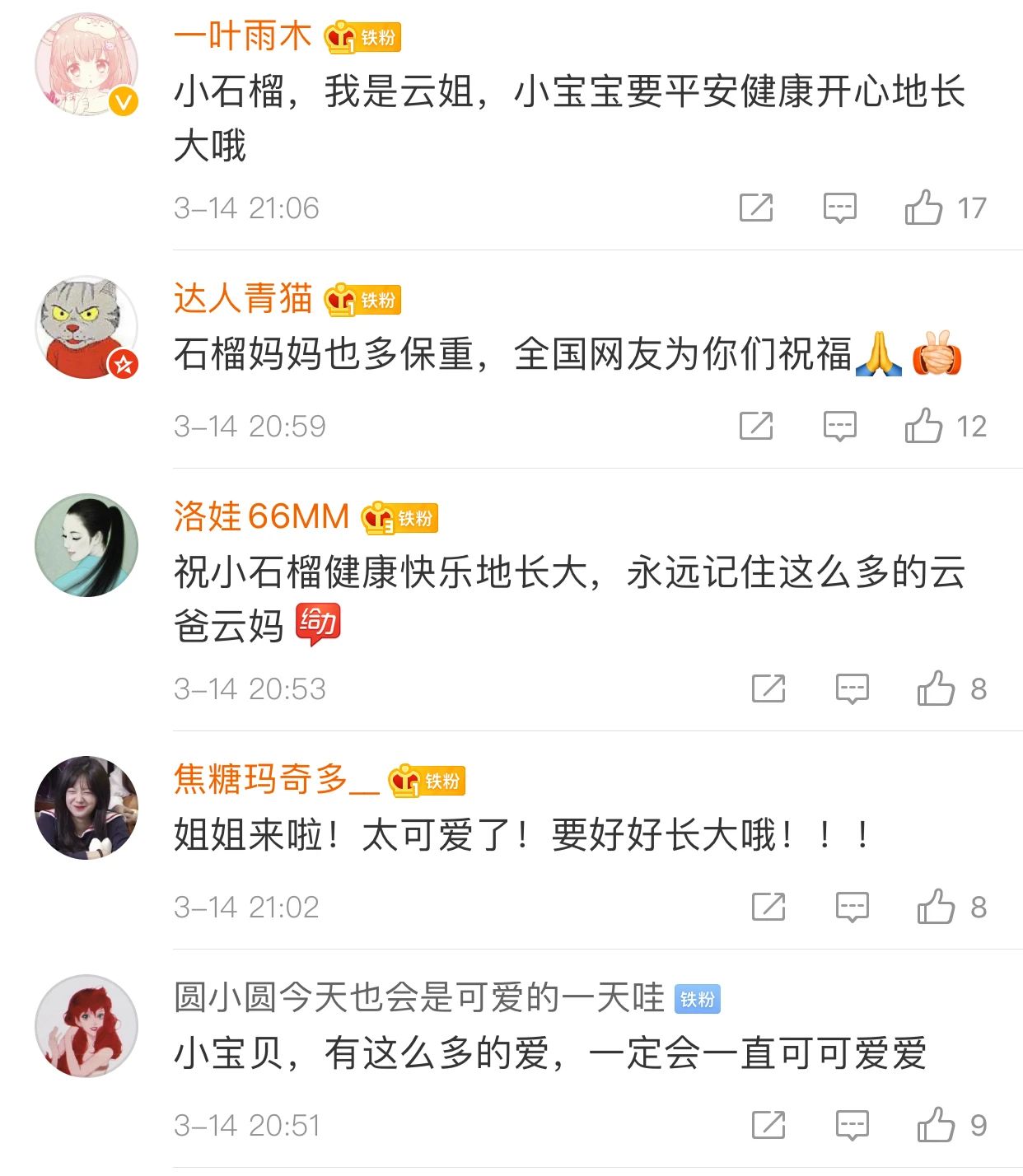The image size is (1023, 1176).
Task: Repost 洛娃66MM's comment
Action: 768,688
